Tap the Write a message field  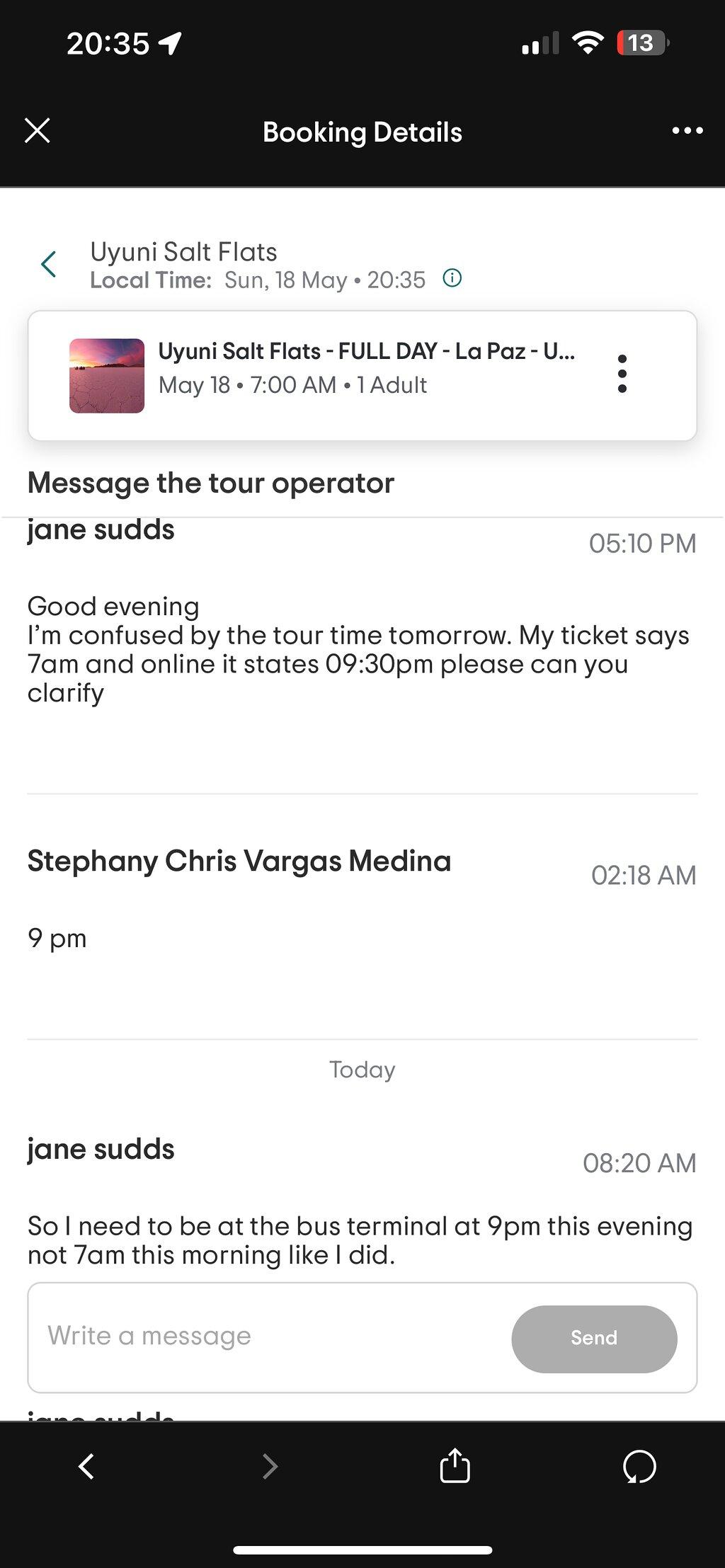[x=269, y=1337]
